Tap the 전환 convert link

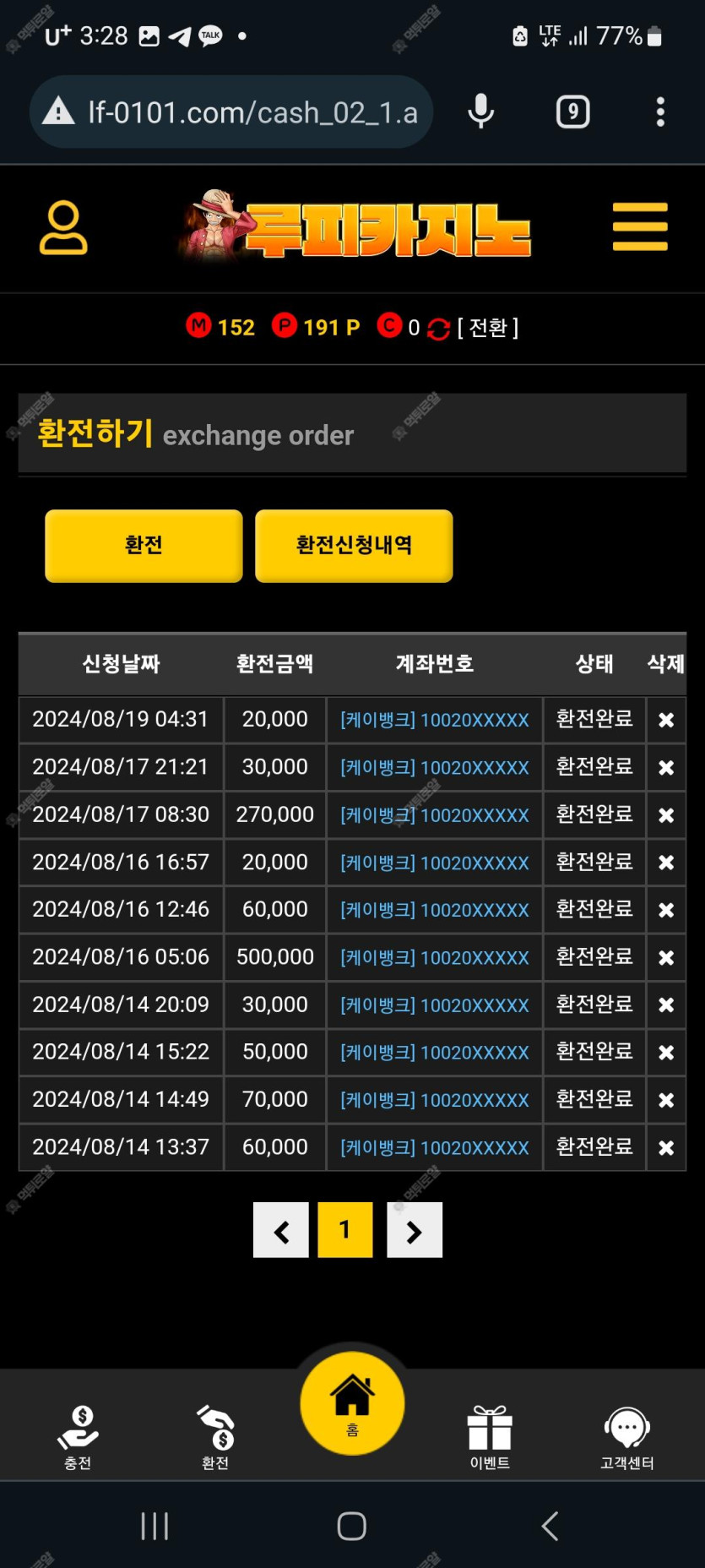coord(487,328)
